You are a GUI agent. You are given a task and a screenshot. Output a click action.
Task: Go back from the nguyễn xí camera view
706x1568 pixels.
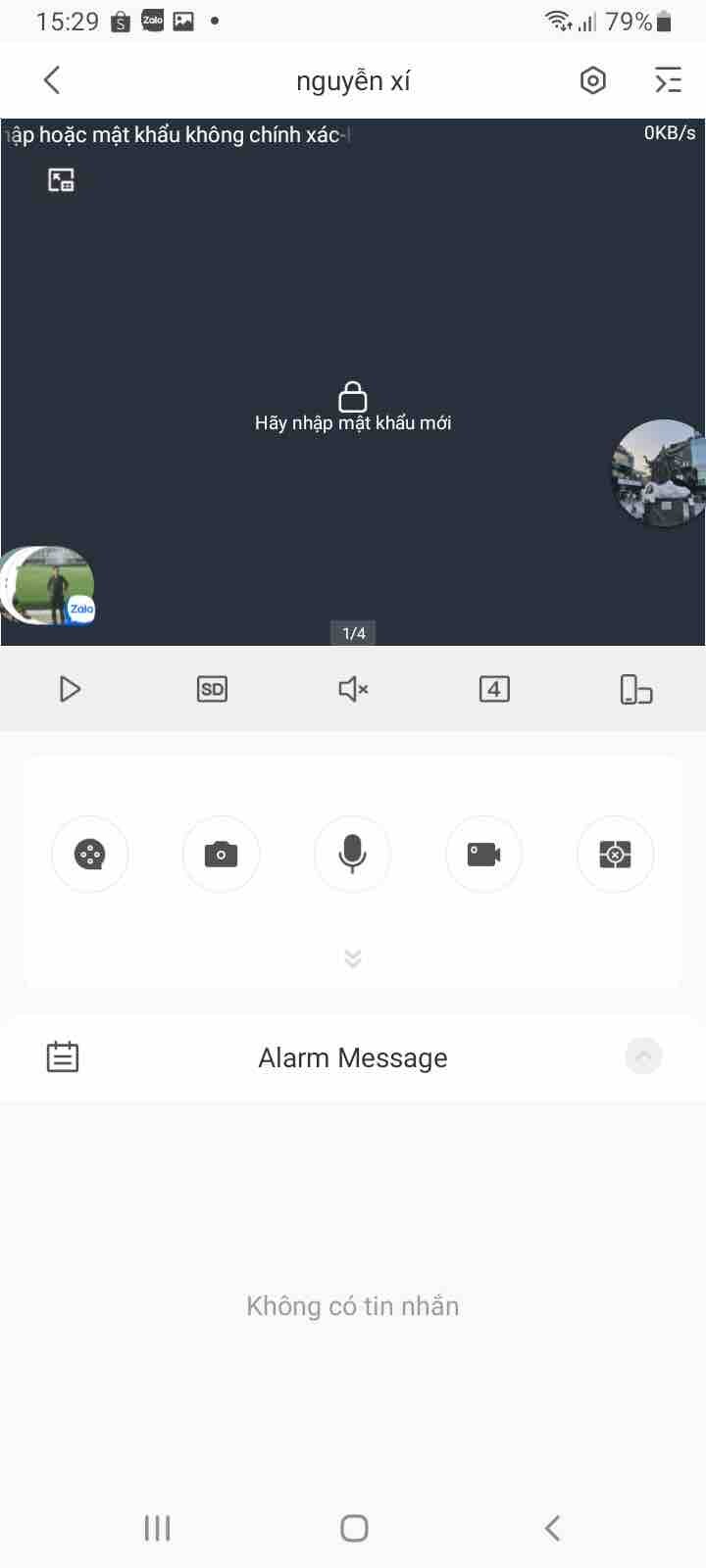coord(52,80)
